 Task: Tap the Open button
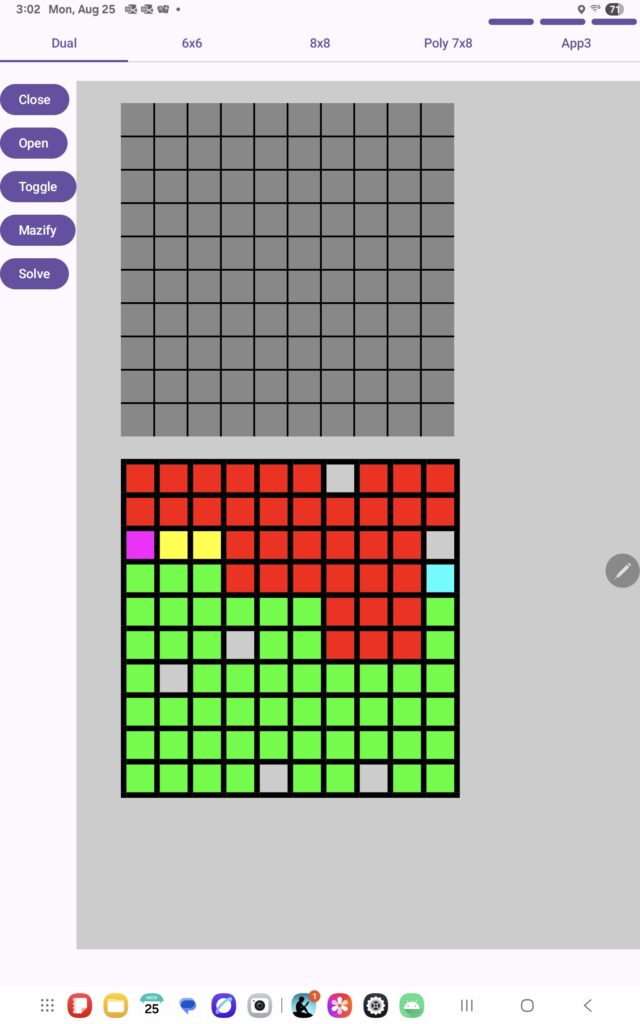tap(33, 143)
